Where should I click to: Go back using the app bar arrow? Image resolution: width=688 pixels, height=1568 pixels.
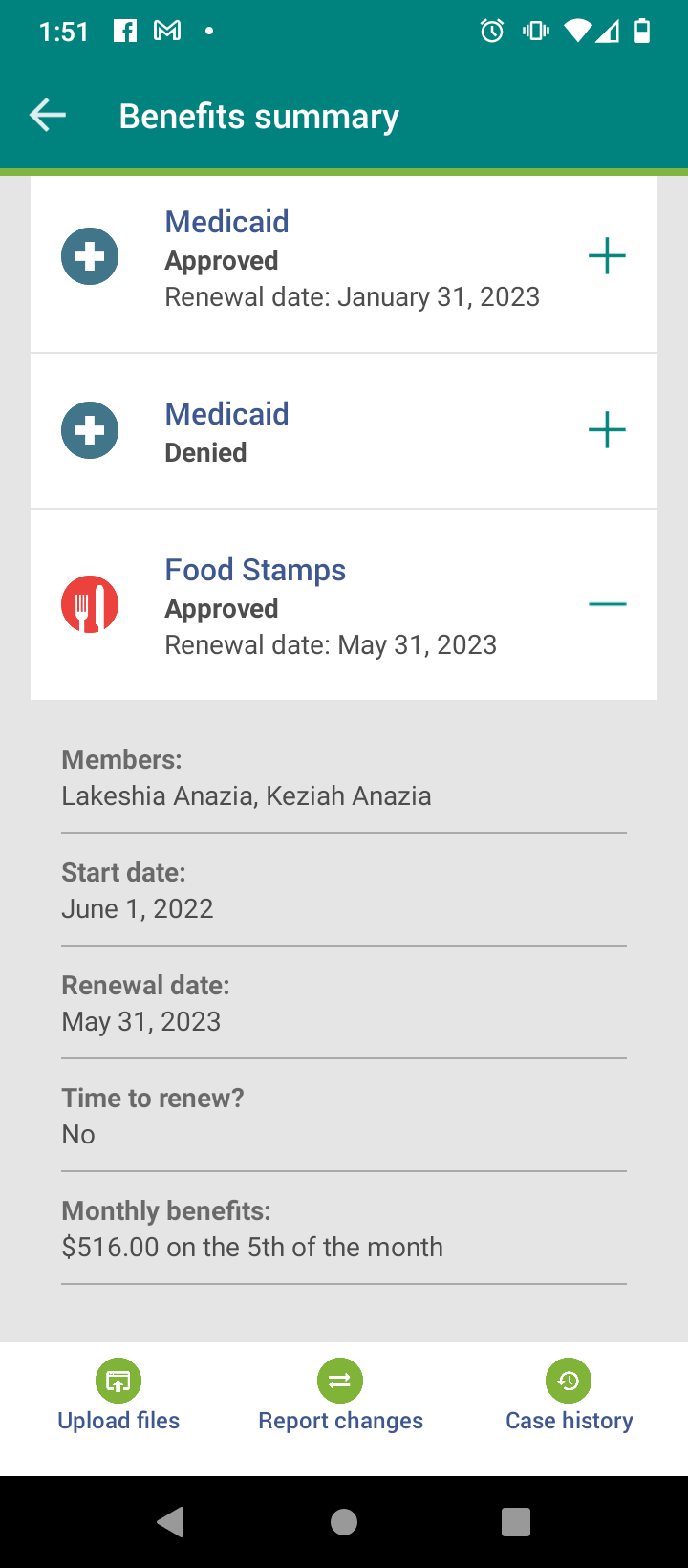(48, 116)
